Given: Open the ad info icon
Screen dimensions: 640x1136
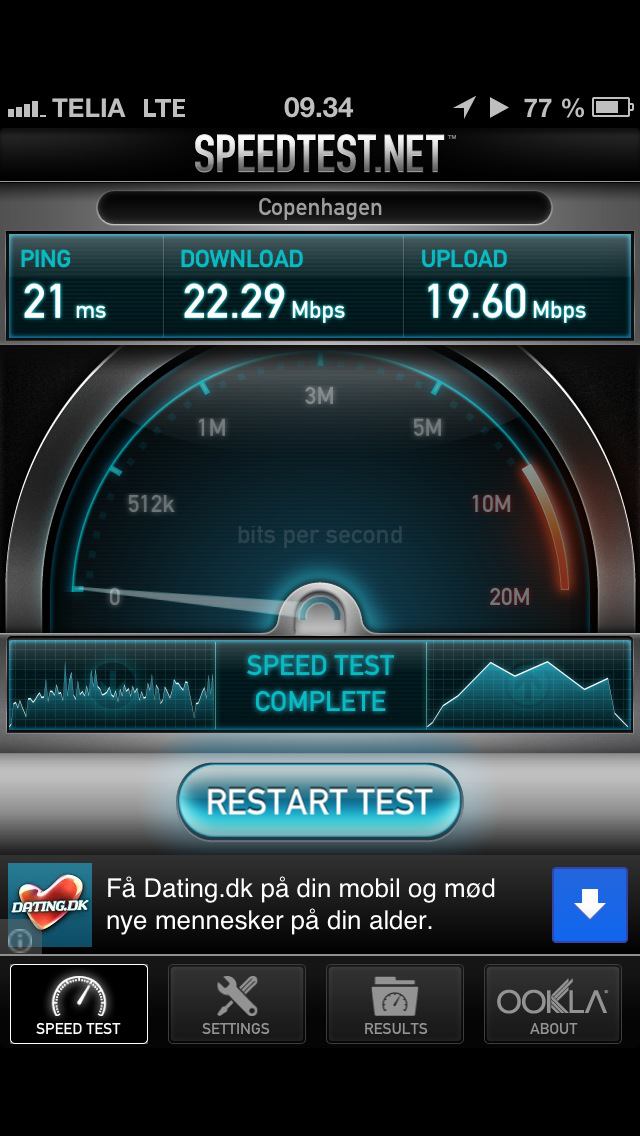Looking at the screenshot, I should point(20,940).
